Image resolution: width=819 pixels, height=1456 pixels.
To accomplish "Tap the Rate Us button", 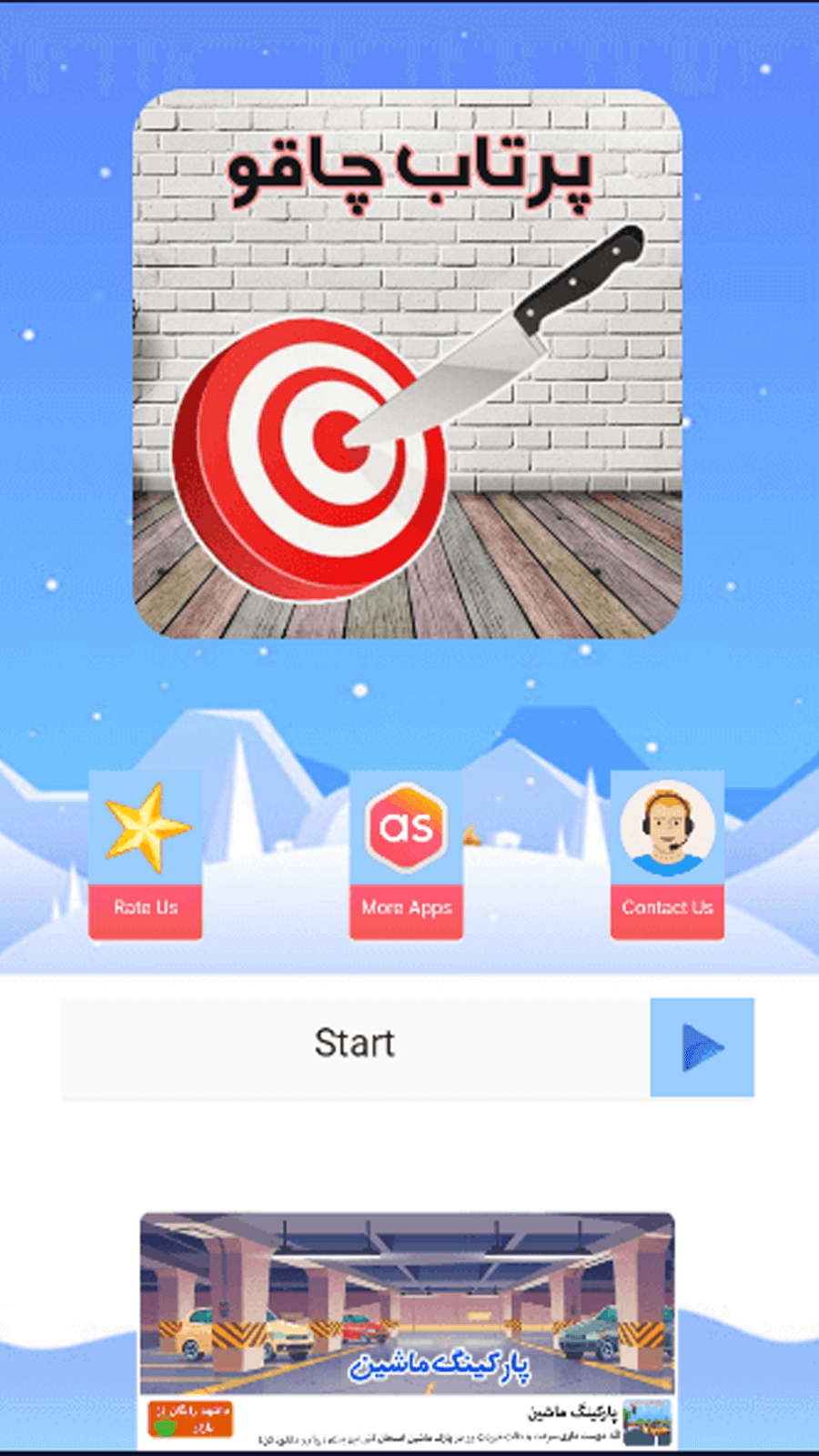I will 145,855.
